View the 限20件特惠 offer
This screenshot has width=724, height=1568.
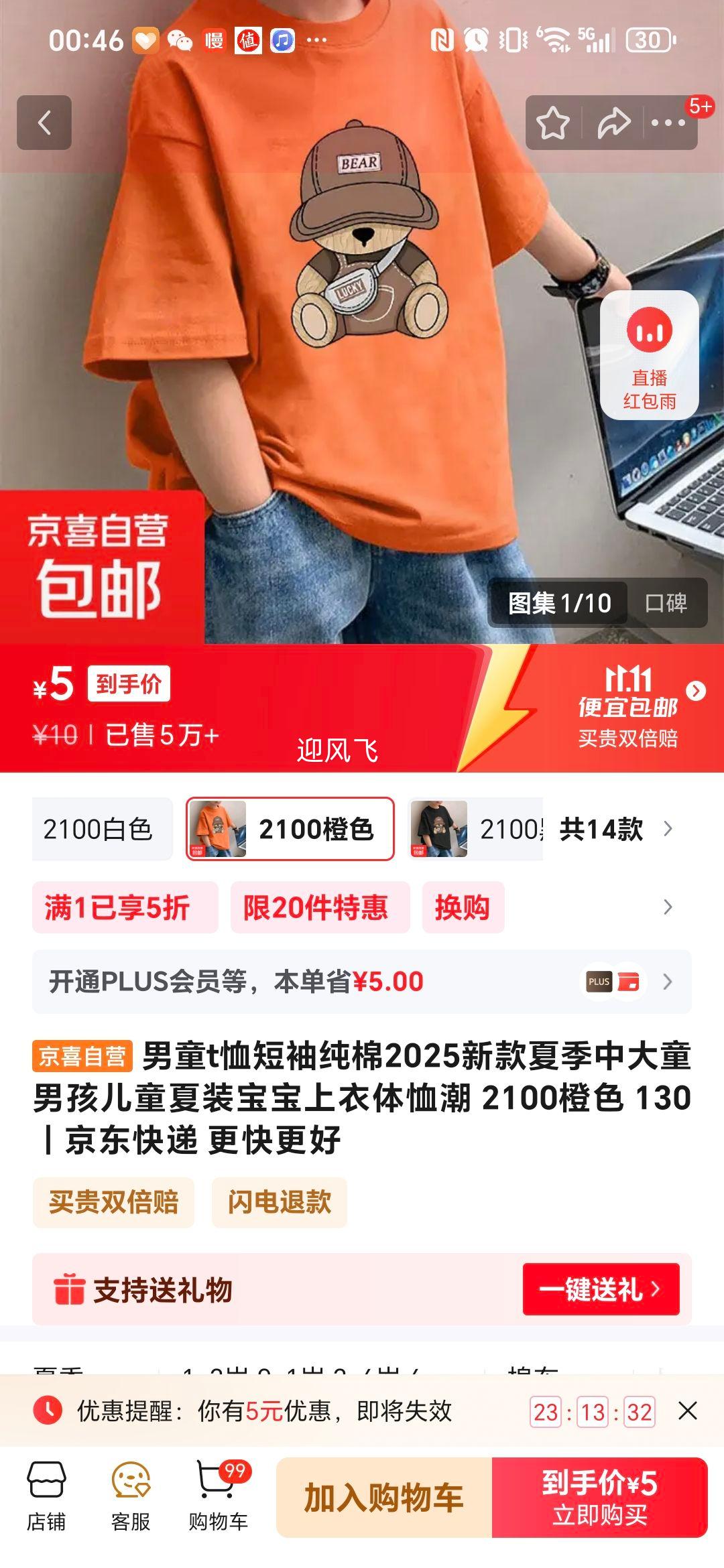(x=320, y=908)
